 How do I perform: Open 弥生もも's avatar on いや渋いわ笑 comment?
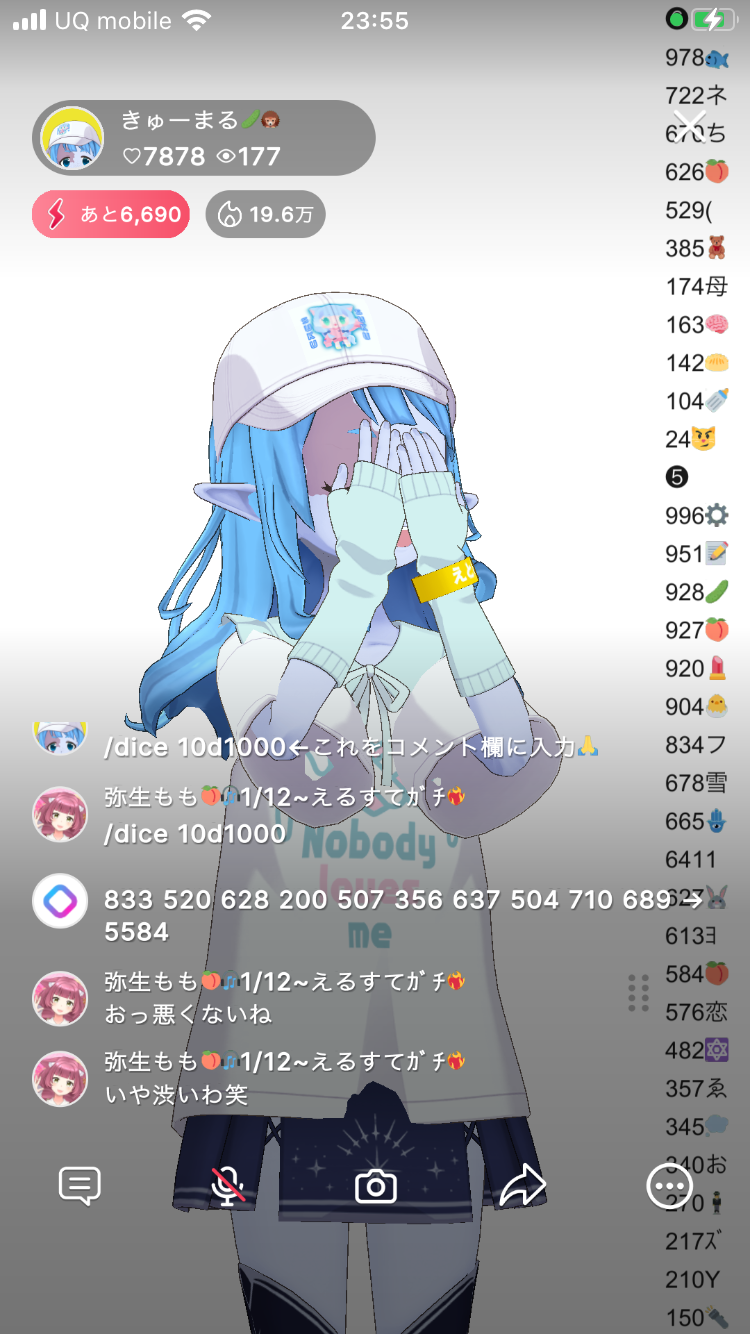(60, 1078)
